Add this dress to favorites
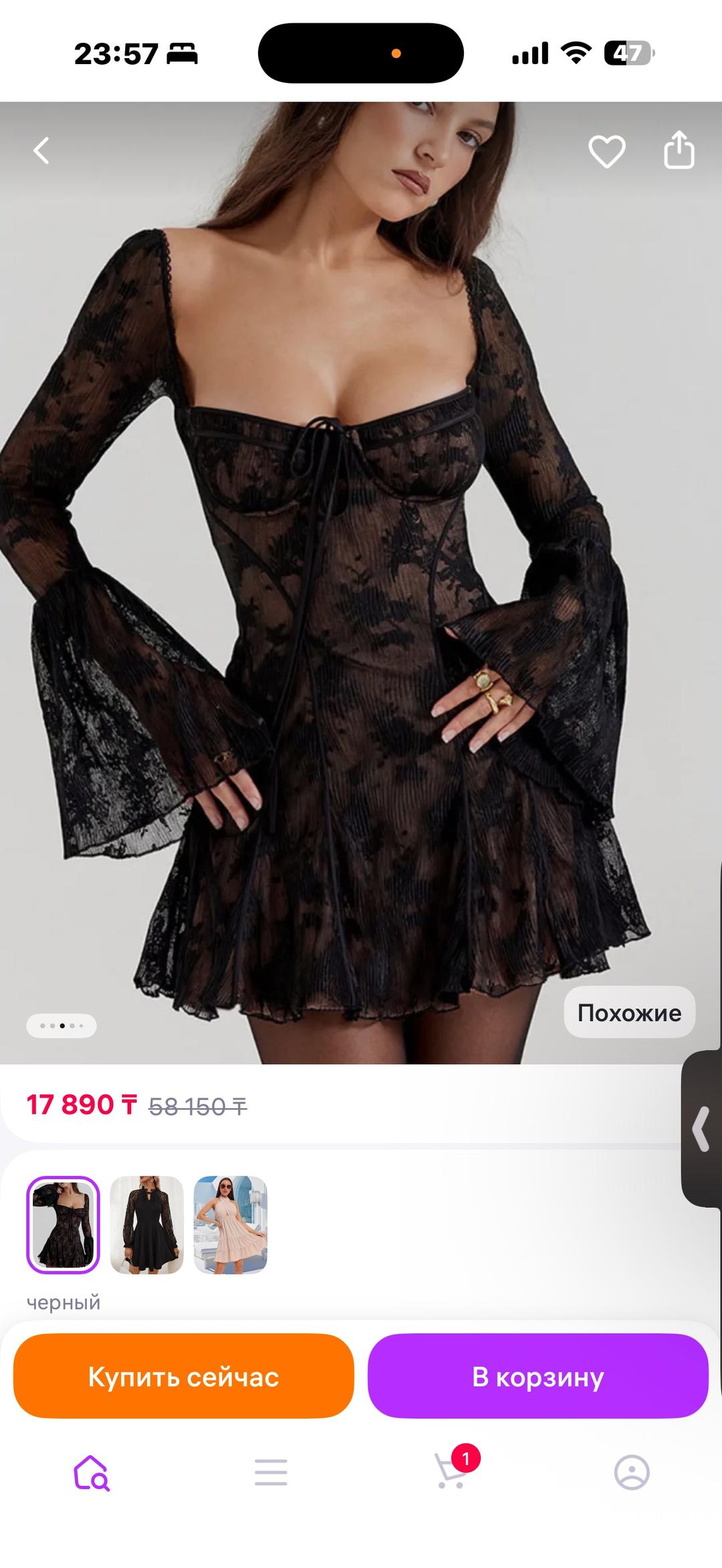Image resolution: width=722 pixels, height=1568 pixels. (x=606, y=151)
